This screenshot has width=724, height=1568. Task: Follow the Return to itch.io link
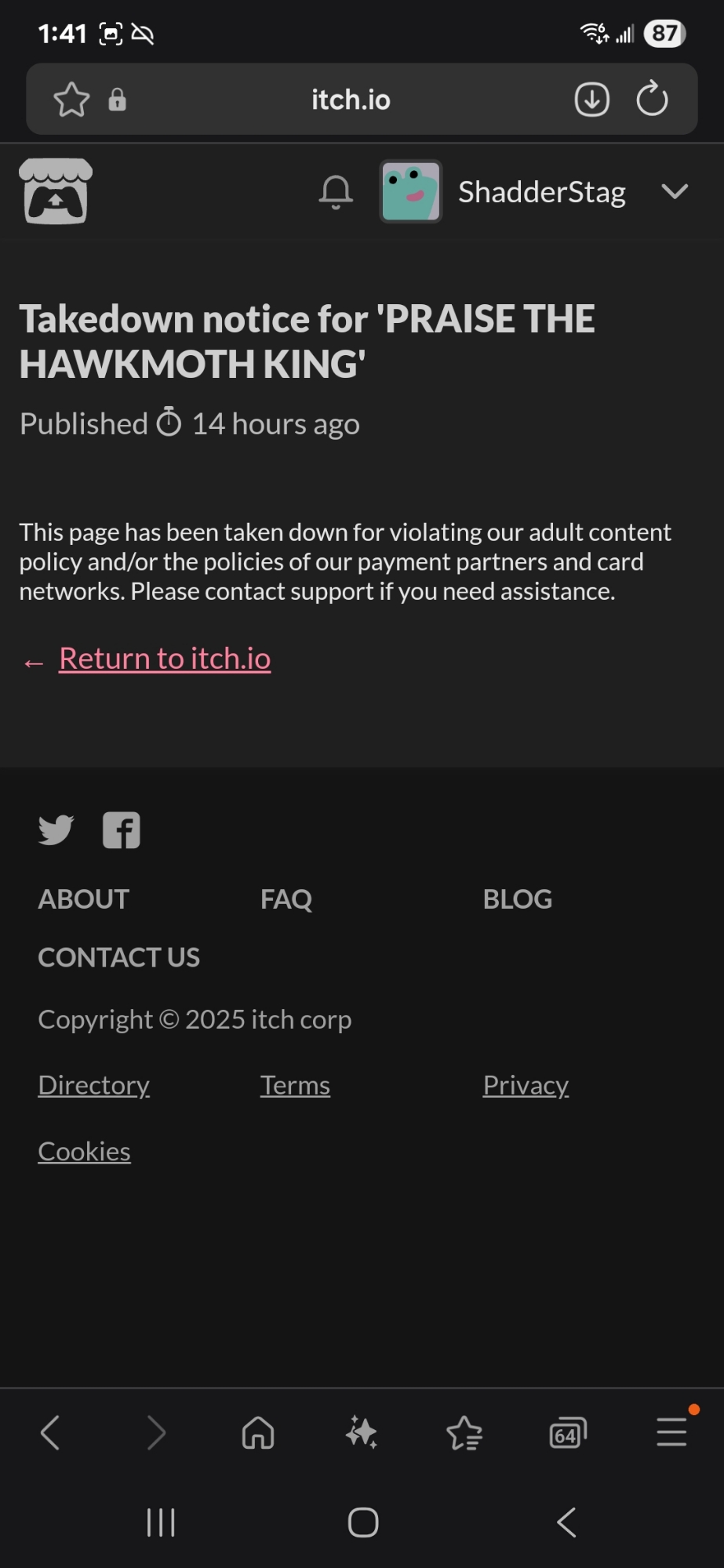[x=165, y=659]
